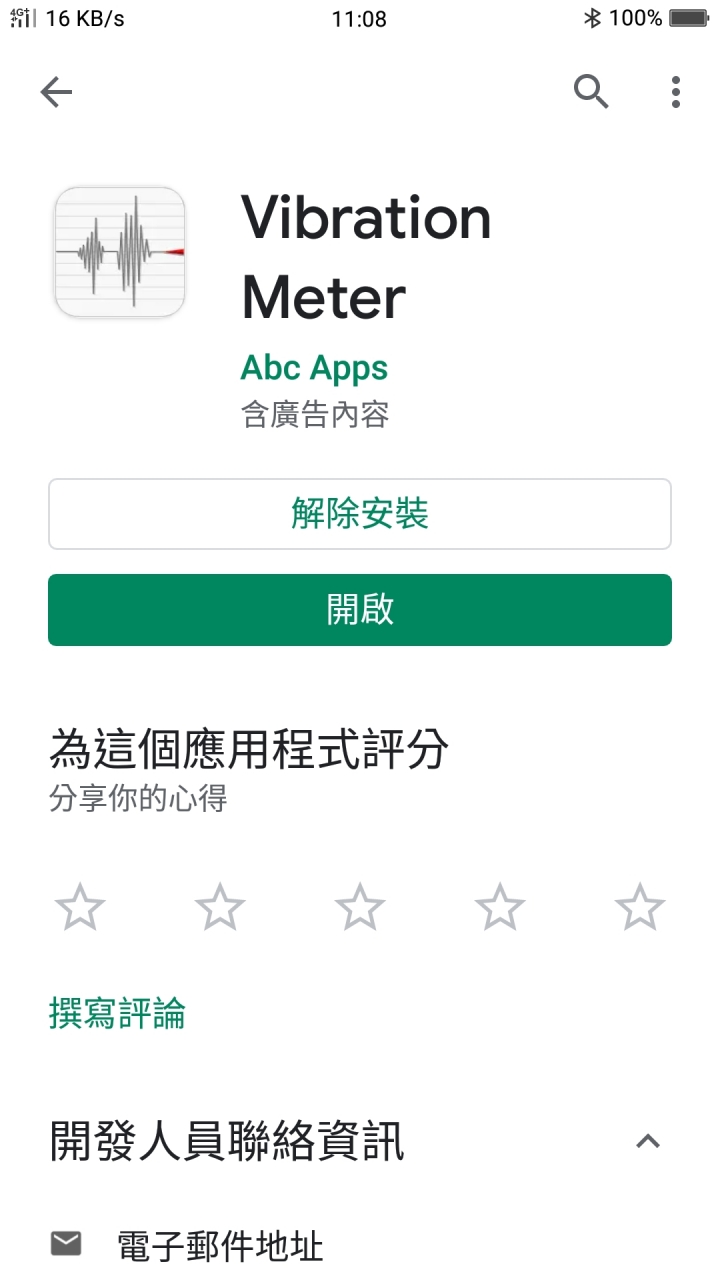Select the third rating star
This screenshot has height=1280, width=720.
point(360,908)
